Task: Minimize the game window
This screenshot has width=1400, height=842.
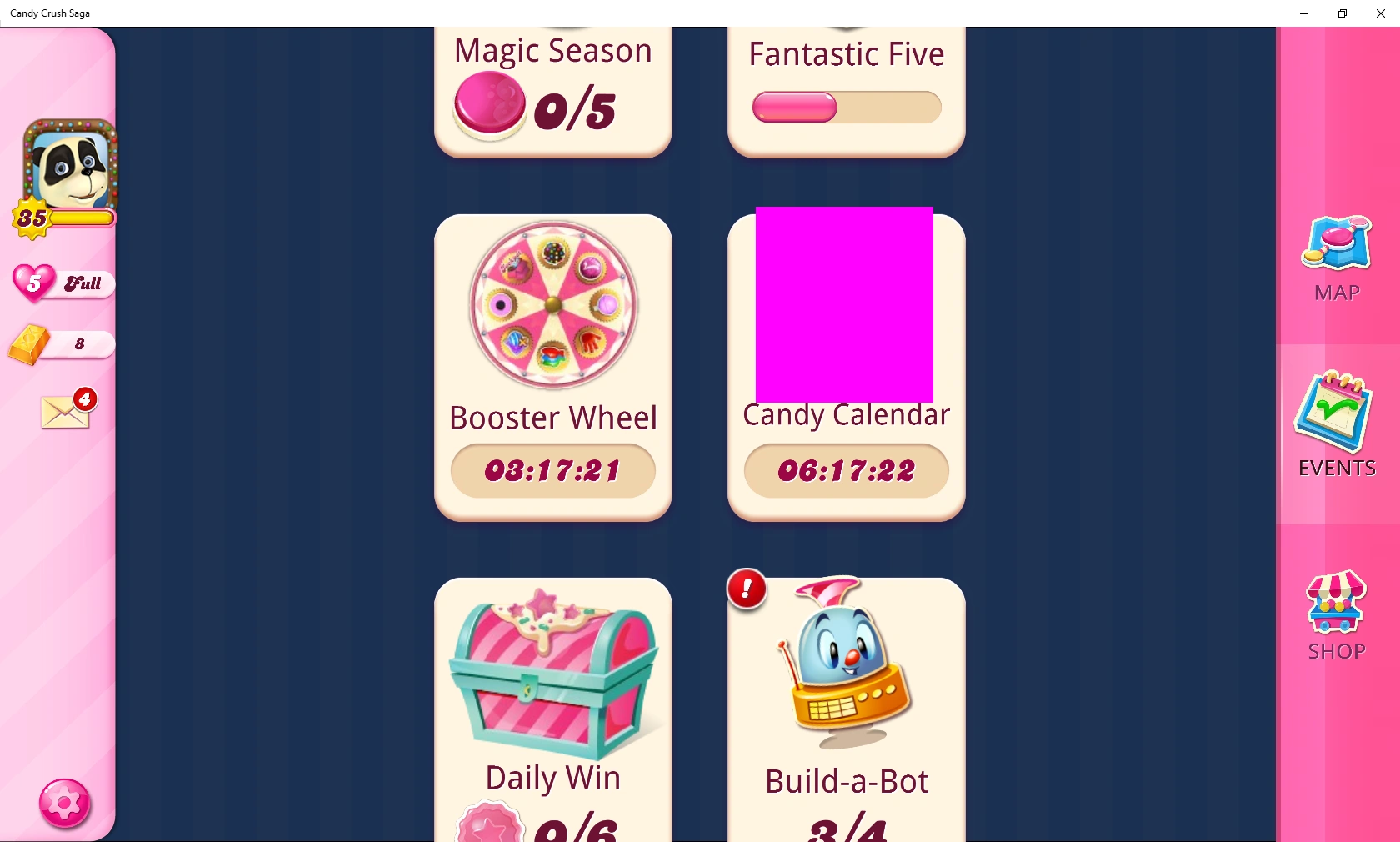Action: 1303,13
